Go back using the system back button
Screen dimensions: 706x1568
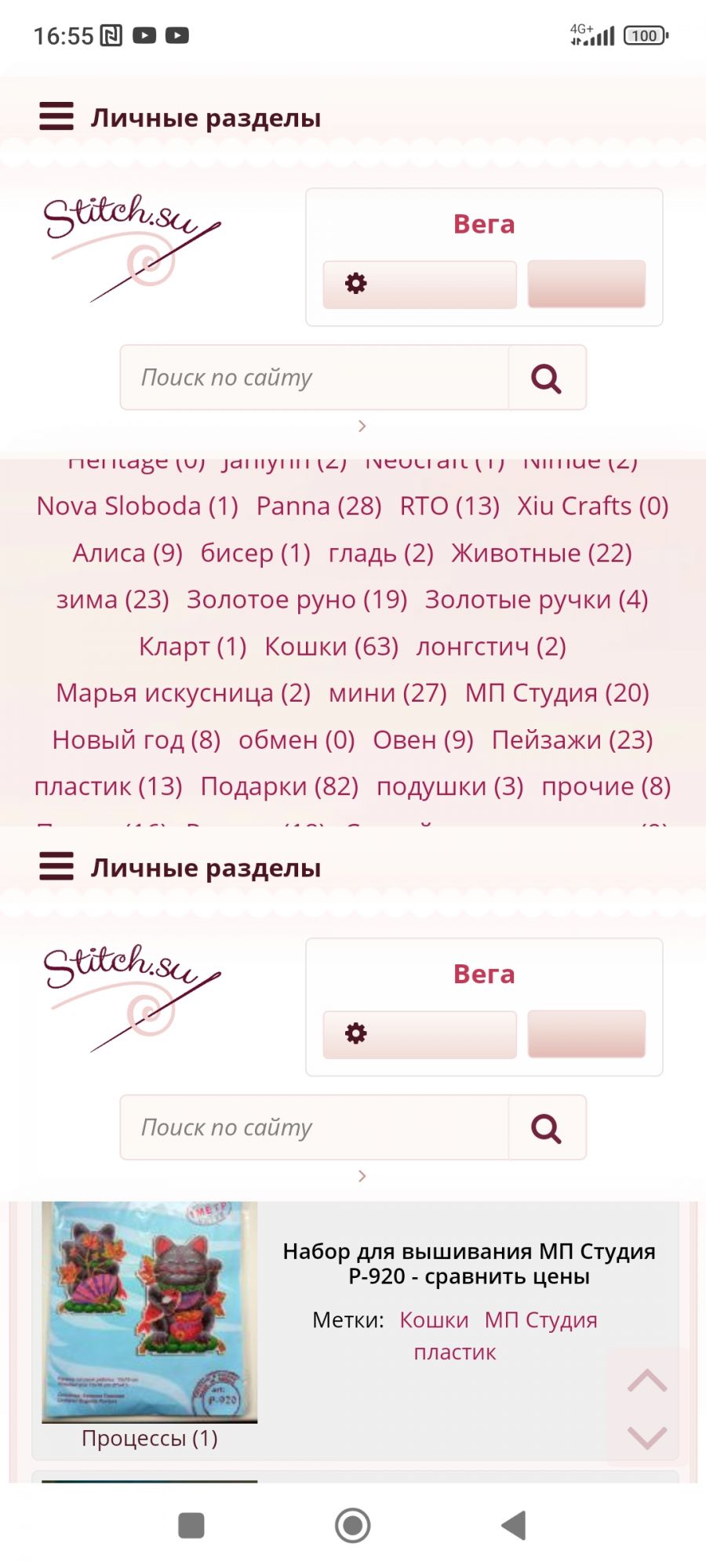click(513, 1526)
